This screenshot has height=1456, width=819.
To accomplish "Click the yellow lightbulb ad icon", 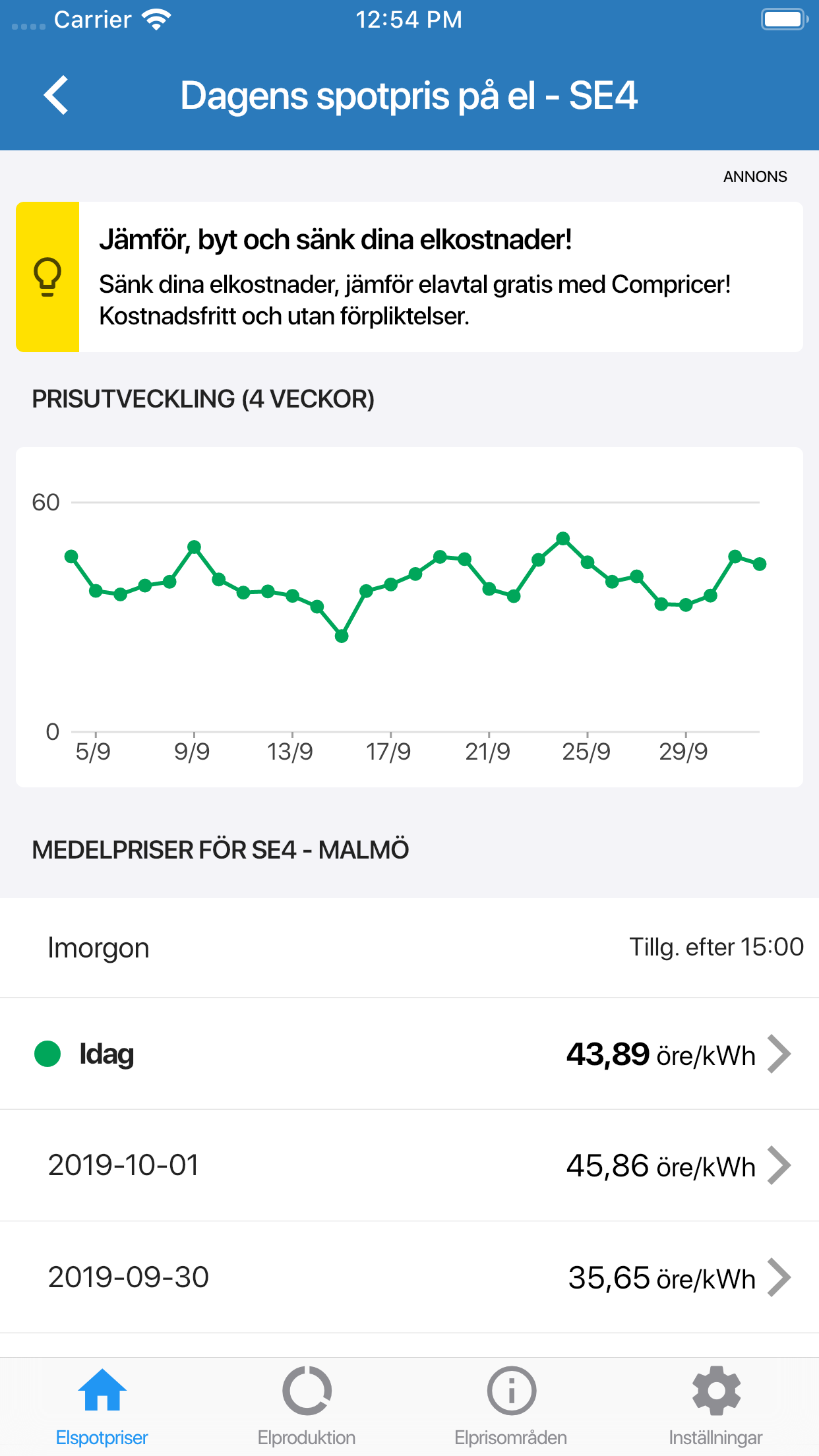I will point(47,277).
